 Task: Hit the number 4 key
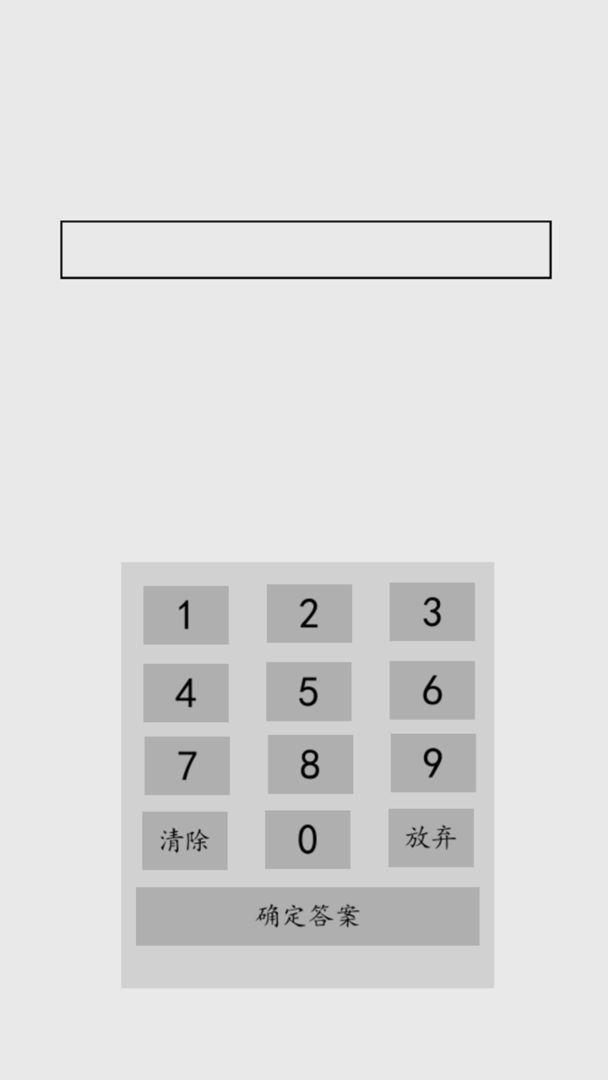pyautogui.click(x=186, y=693)
